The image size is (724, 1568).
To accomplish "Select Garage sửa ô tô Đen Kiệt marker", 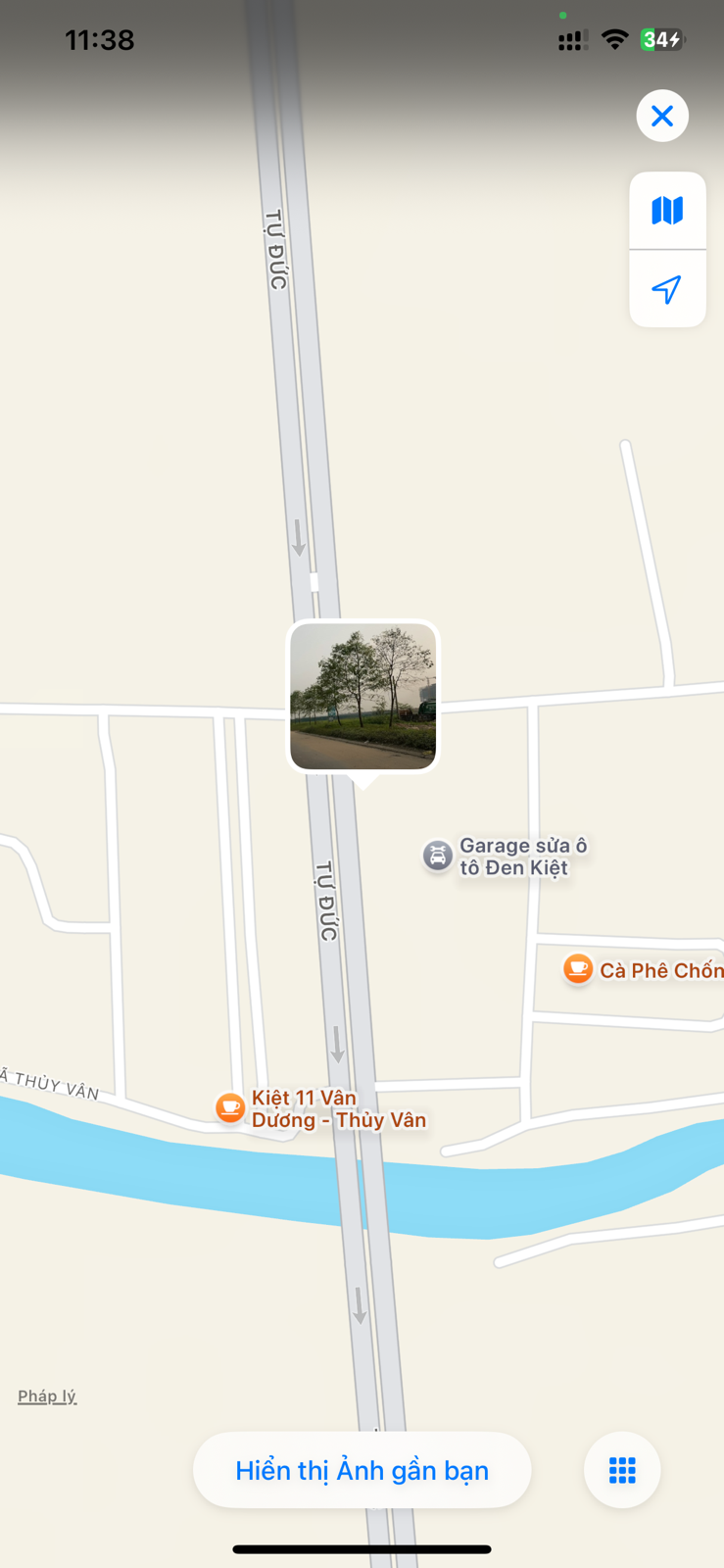I will click(x=438, y=856).
